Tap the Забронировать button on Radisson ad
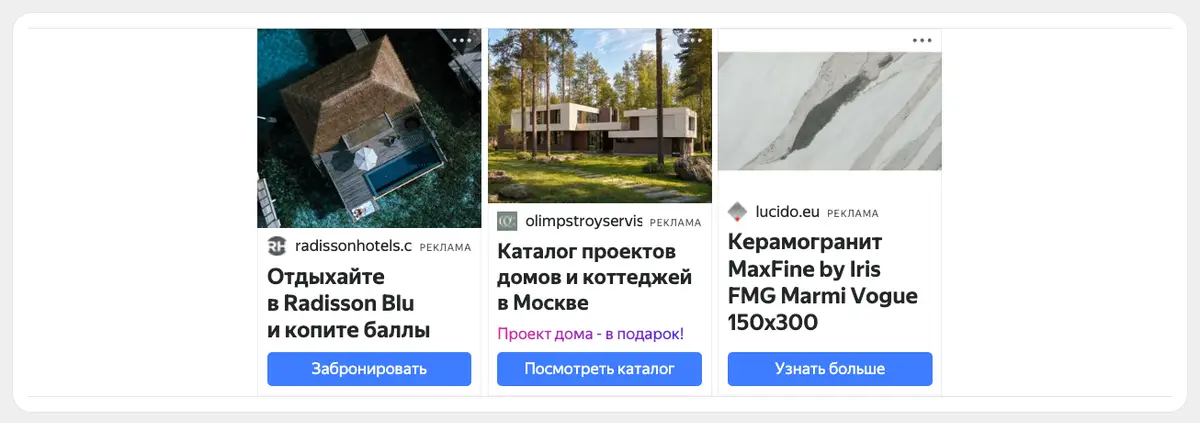This screenshot has height=423, width=1200. 369,369
